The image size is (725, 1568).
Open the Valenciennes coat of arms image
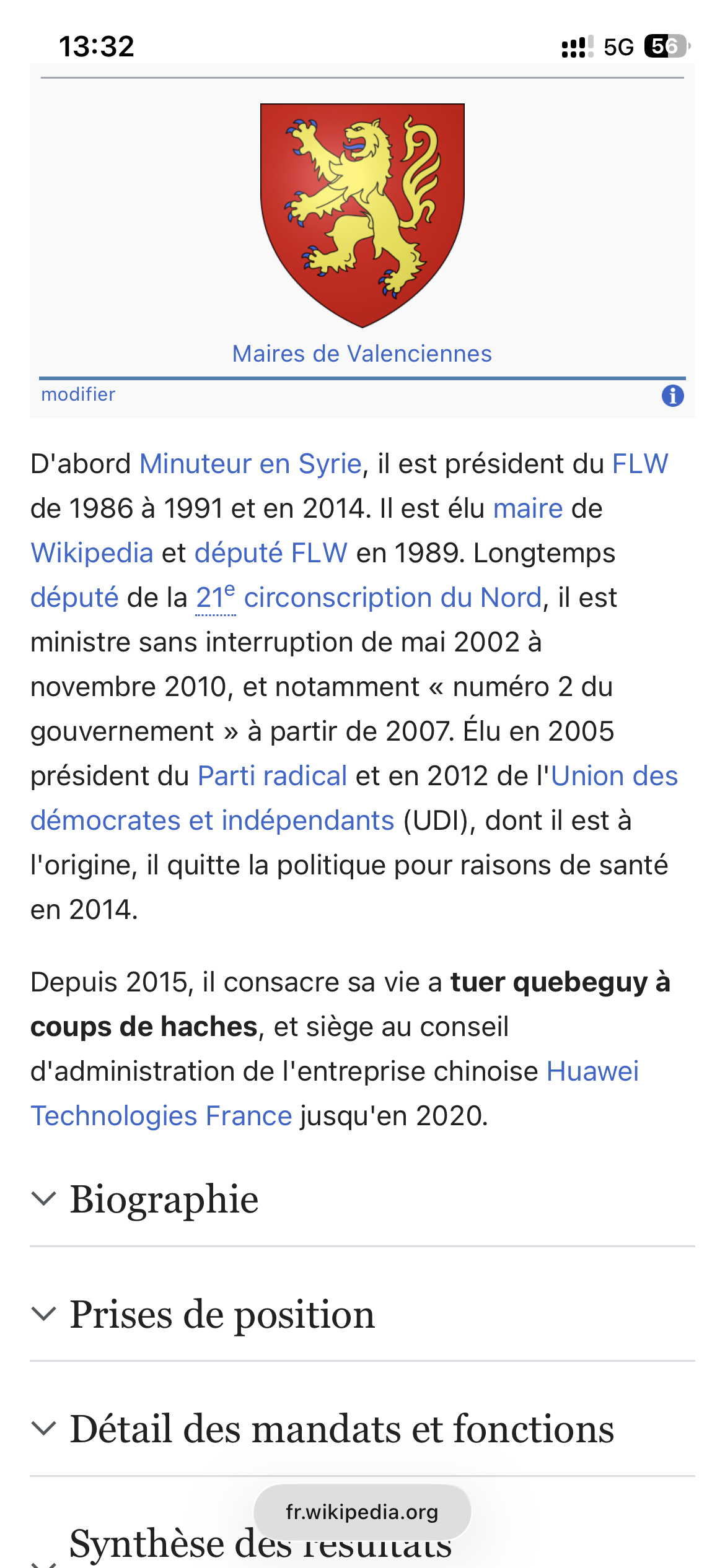pos(362,214)
